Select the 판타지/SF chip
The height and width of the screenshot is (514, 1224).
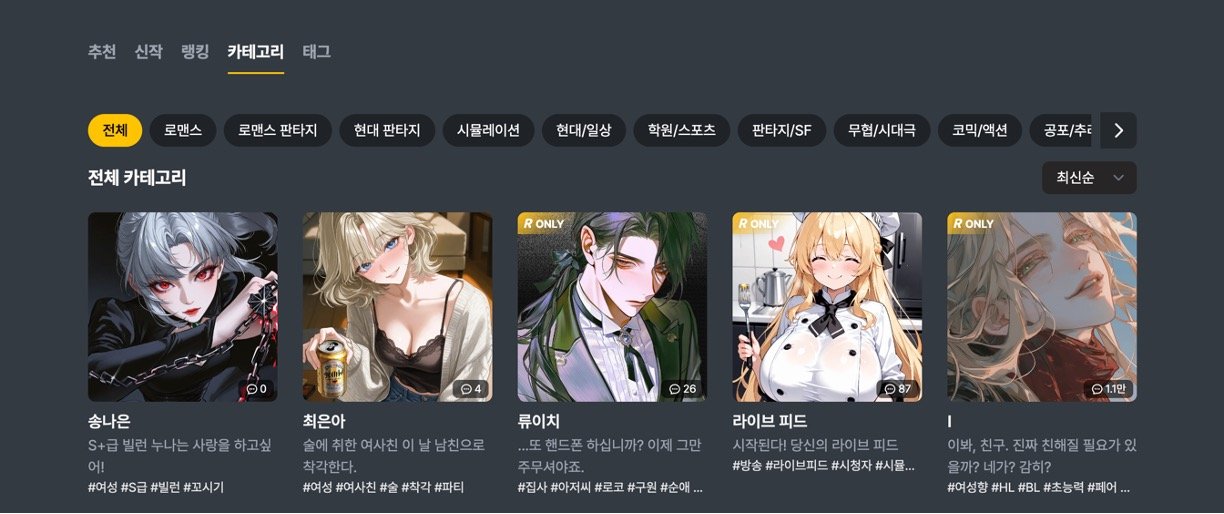pos(782,130)
